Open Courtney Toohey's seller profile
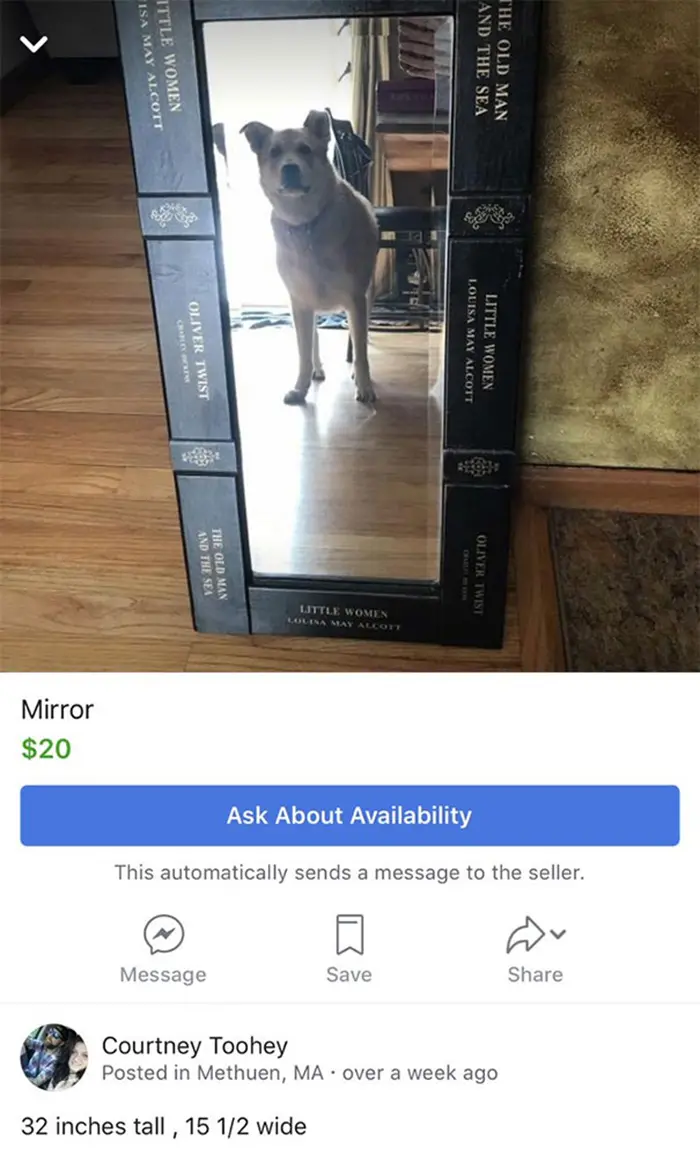The width and height of the screenshot is (700, 1155). tap(195, 1046)
